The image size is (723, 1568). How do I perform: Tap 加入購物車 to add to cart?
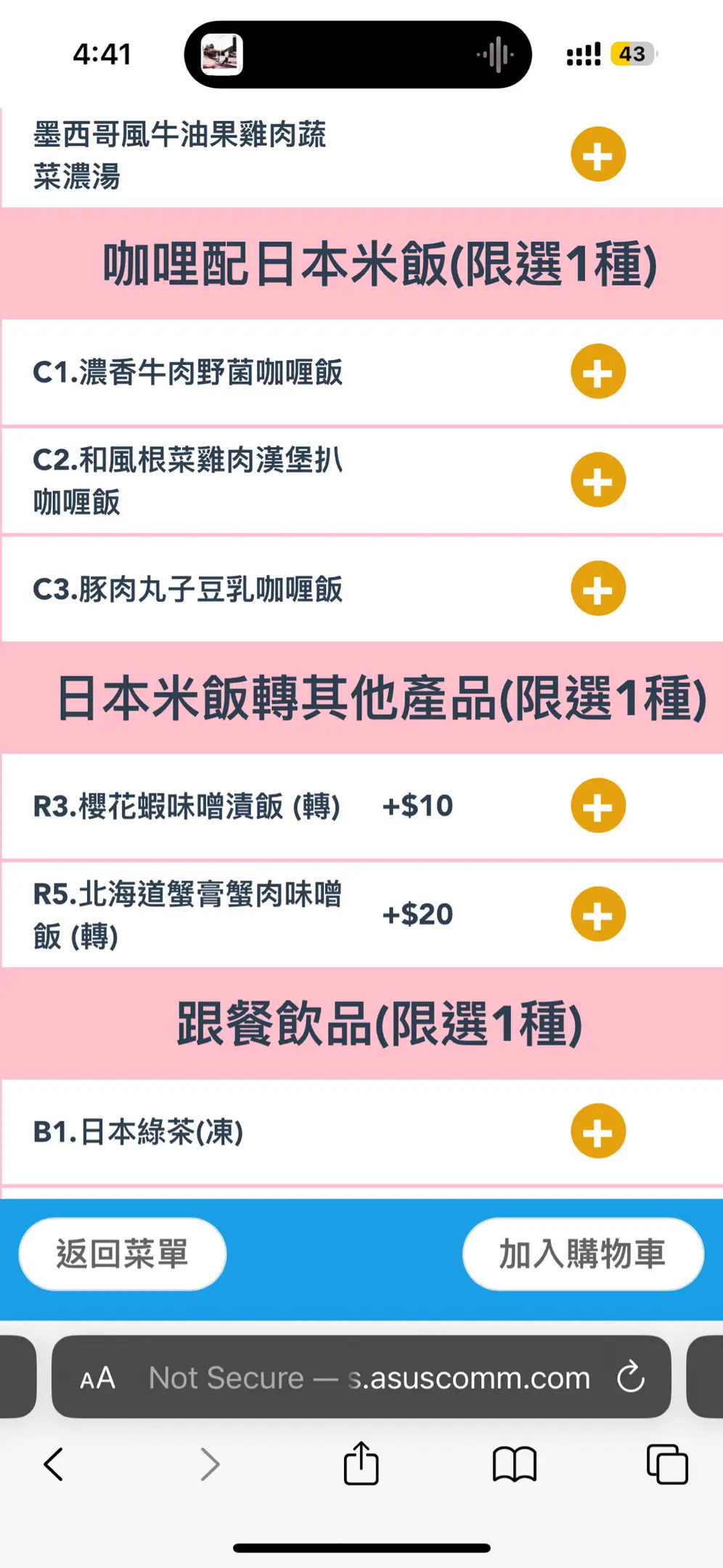click(x=583, y=1254)
